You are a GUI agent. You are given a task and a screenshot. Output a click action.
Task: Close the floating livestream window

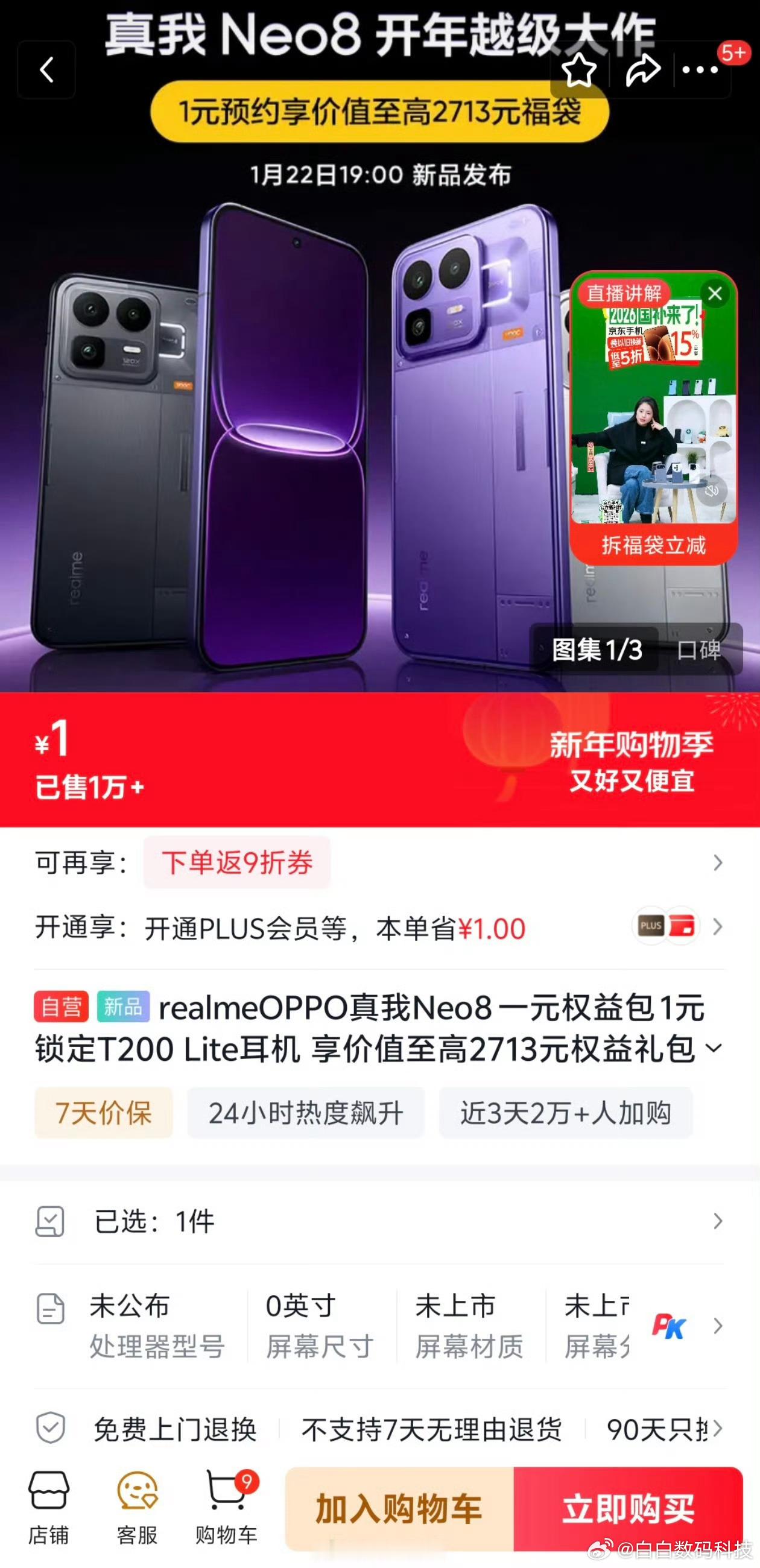pos(716,292)
